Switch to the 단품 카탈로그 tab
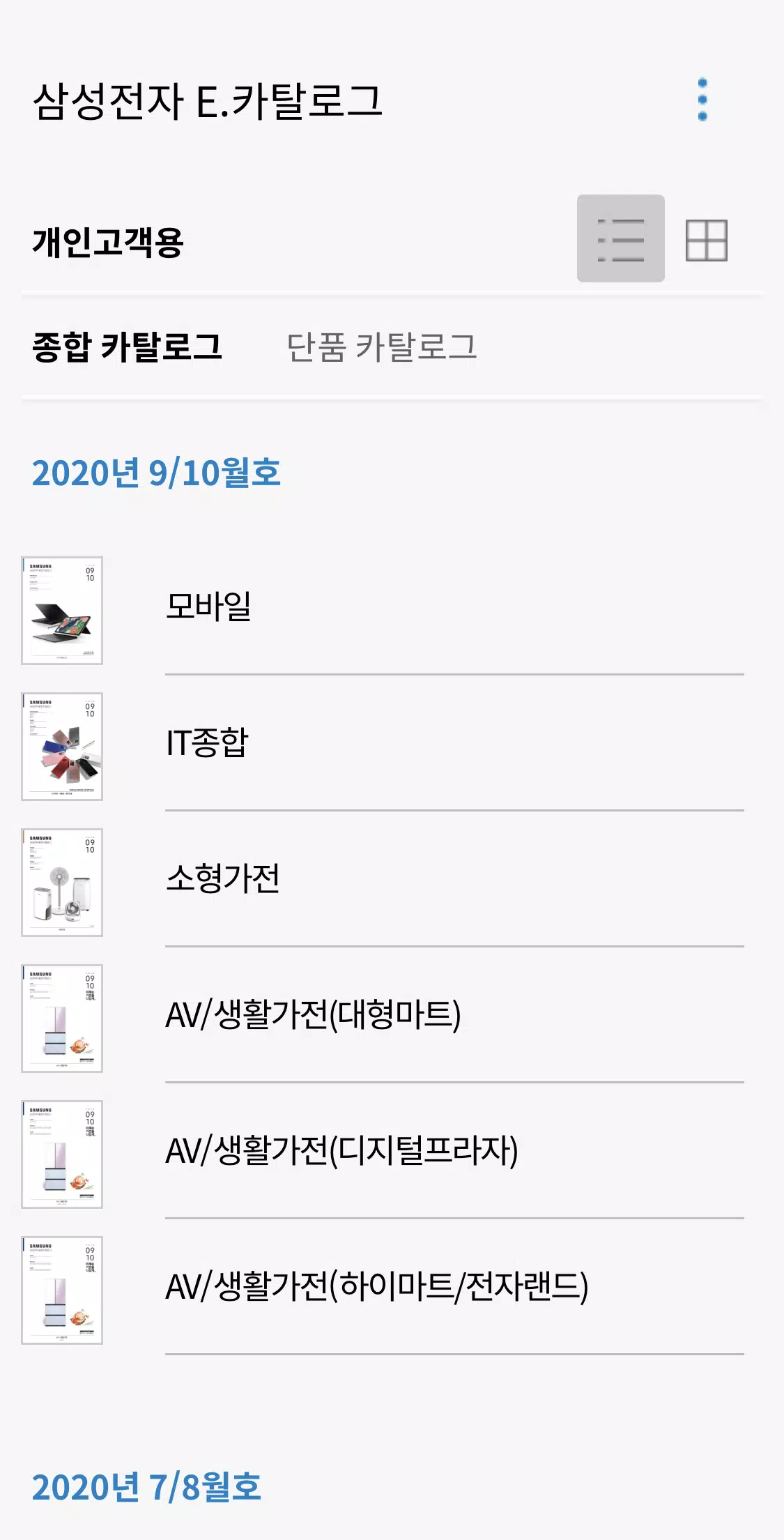 click(x=382, y=347)
